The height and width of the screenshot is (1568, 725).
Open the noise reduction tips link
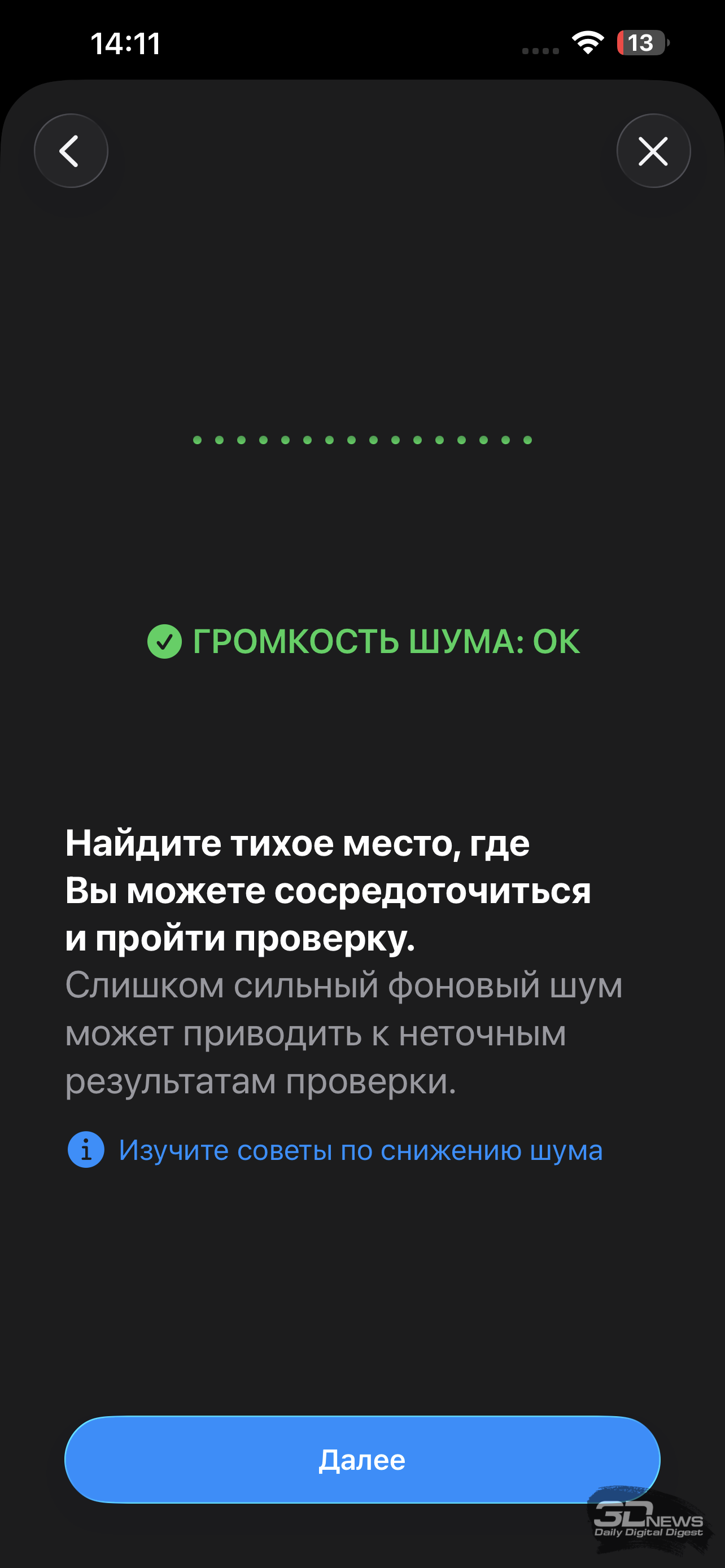360,1150
